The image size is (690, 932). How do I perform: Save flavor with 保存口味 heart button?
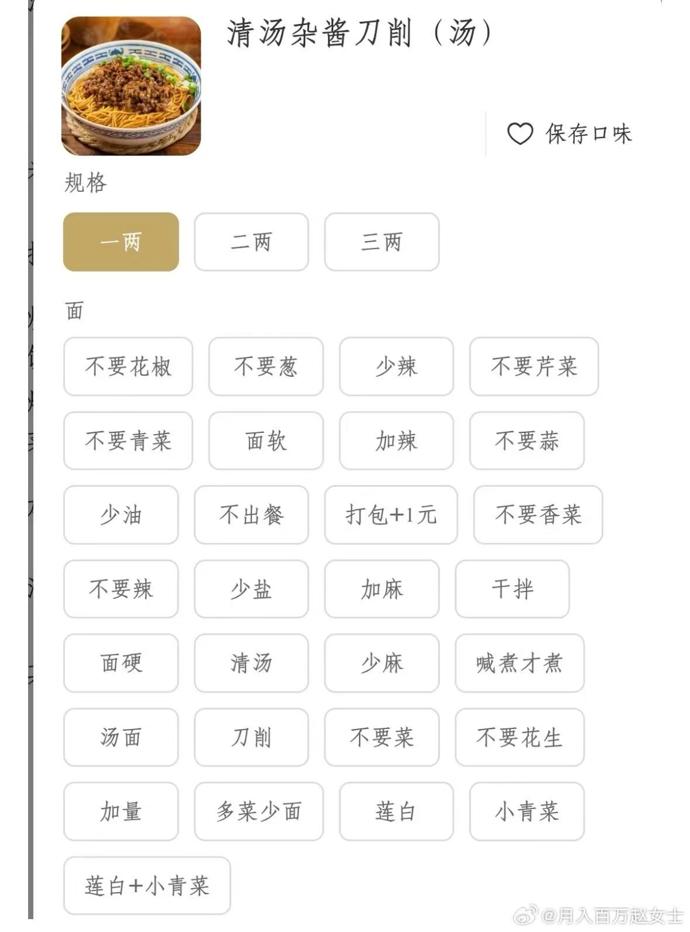coord(569,134)
